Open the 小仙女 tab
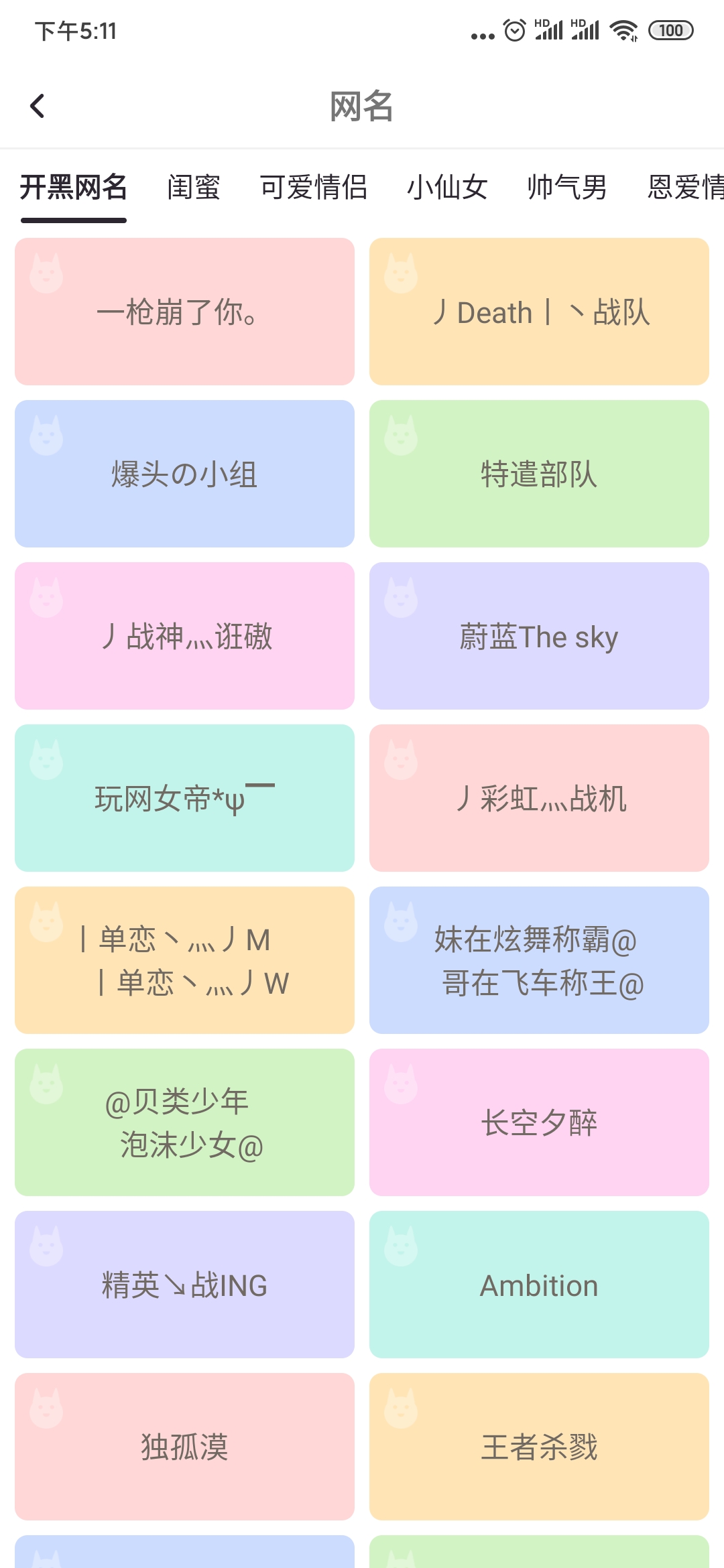The image size is (724, 1568). [447, 187]
